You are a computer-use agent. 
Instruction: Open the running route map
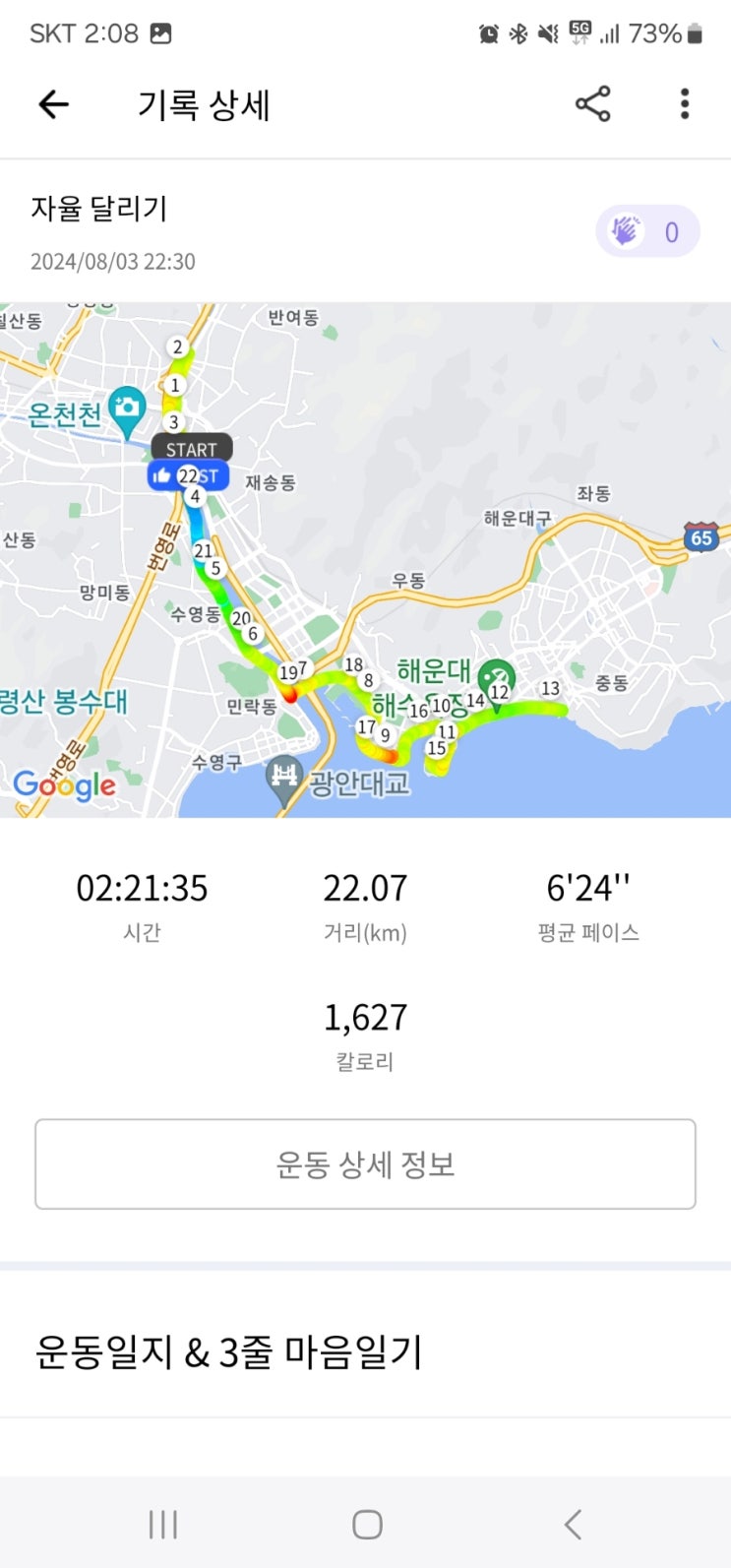365,560
